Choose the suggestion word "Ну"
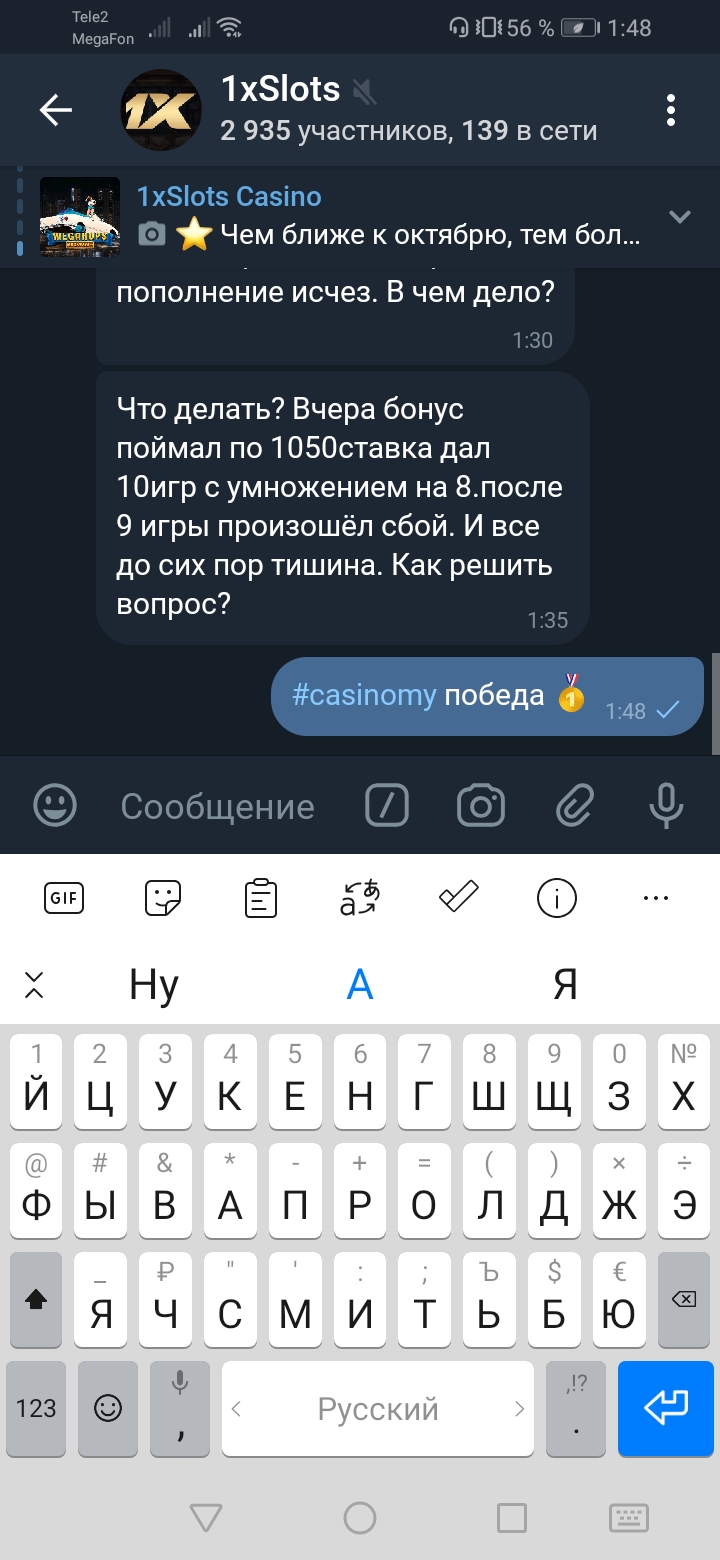720x1560 pixels. tap(154, 985)
